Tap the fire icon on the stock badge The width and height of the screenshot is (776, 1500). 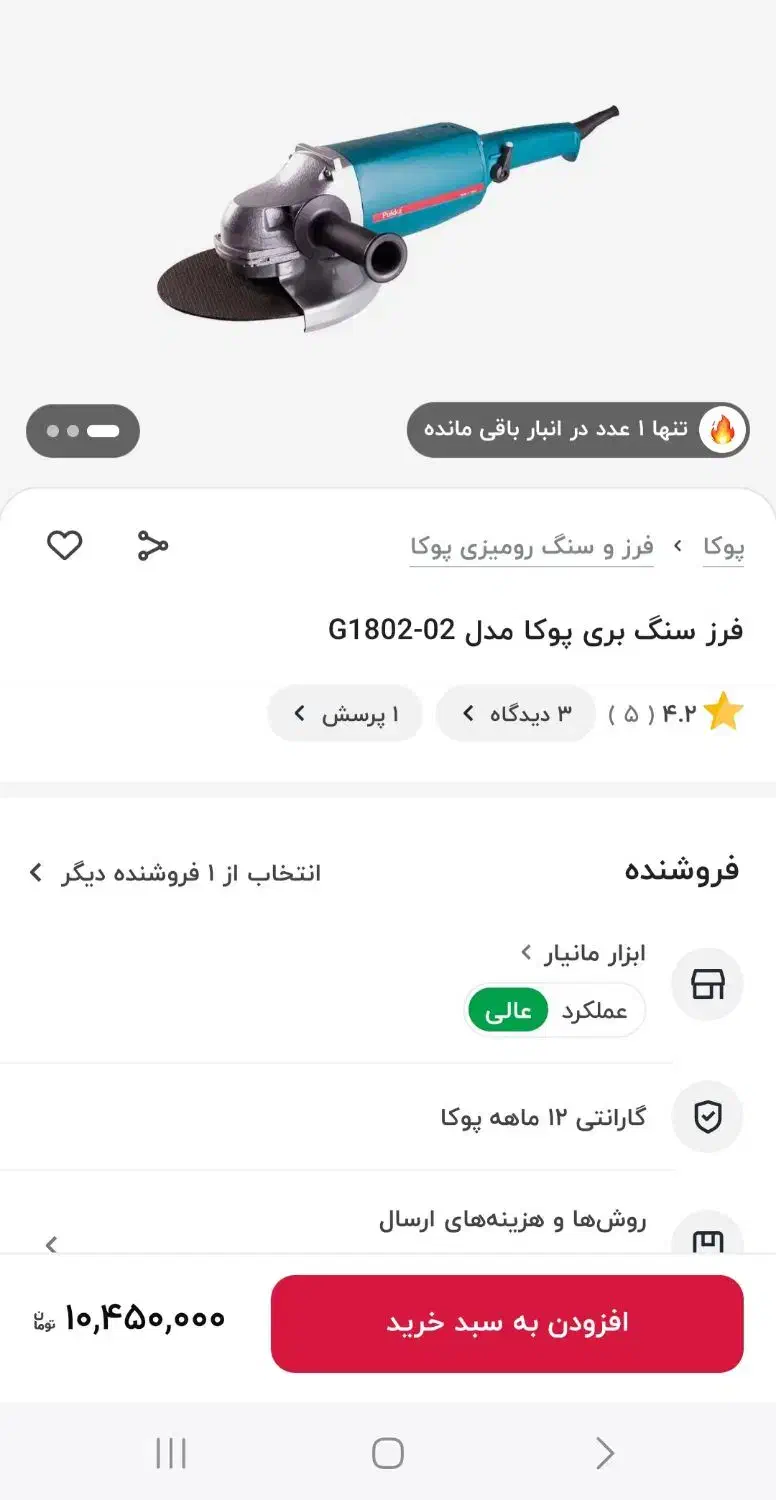pyautogui.click(x=723, y=428)
